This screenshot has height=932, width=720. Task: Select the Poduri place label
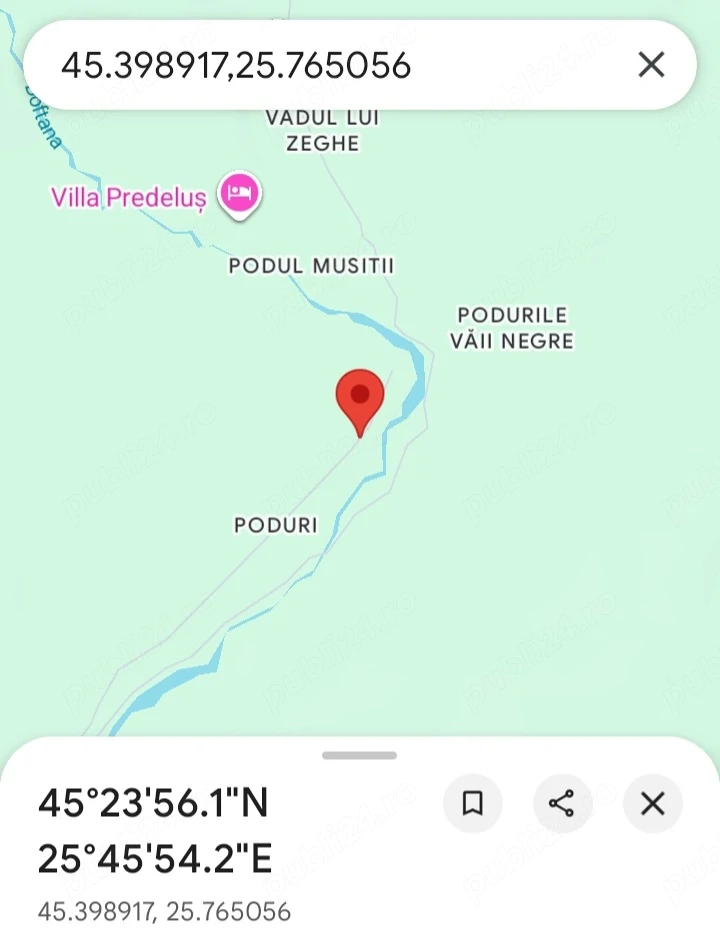[x=275, y=524]
